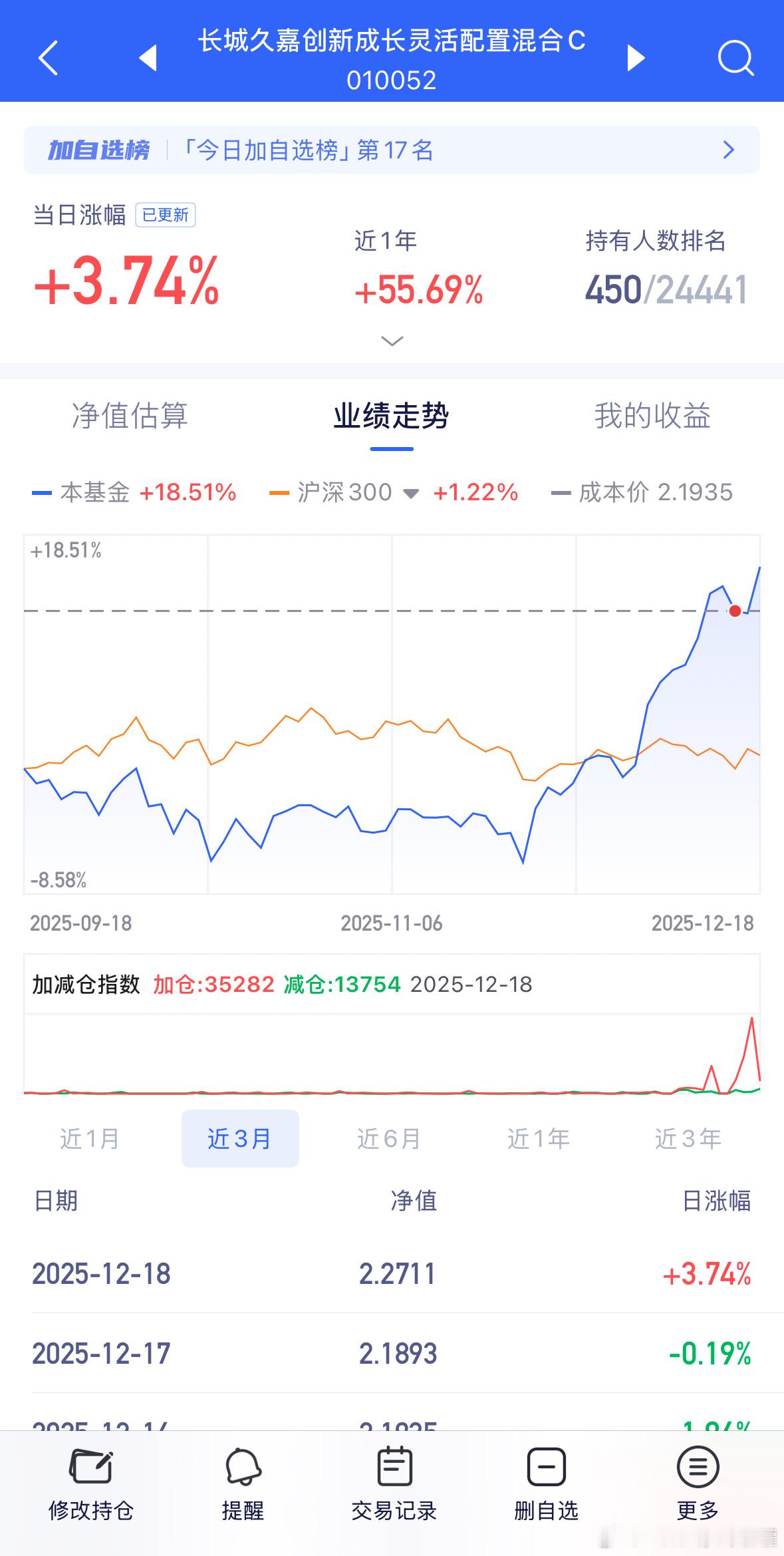The height and width of the screenshot is (1556, 784).
Task: Expand details with the down chevron under +3.74%
Action: [x=392, y=340]
